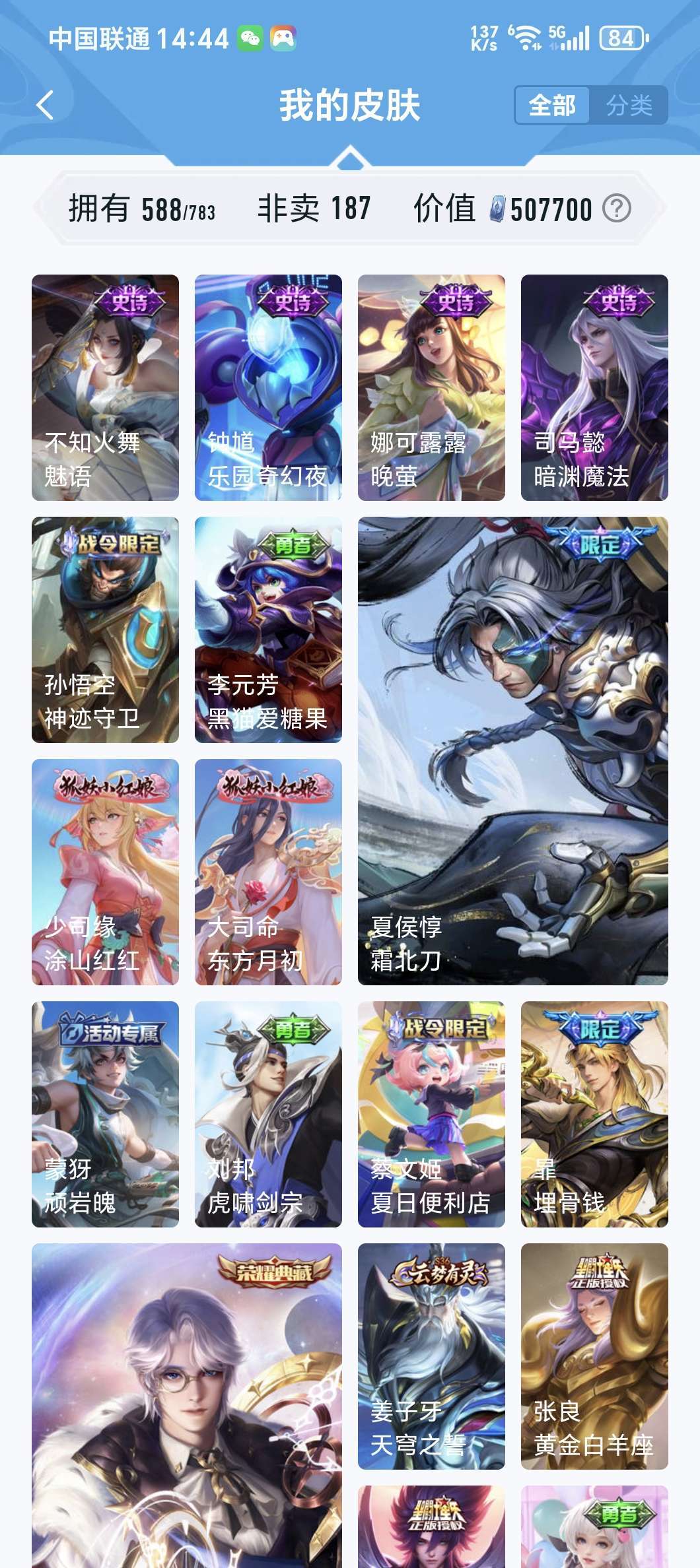Select the 全部 tab
Screen dimensions: 700x1568
coord(552,105)
